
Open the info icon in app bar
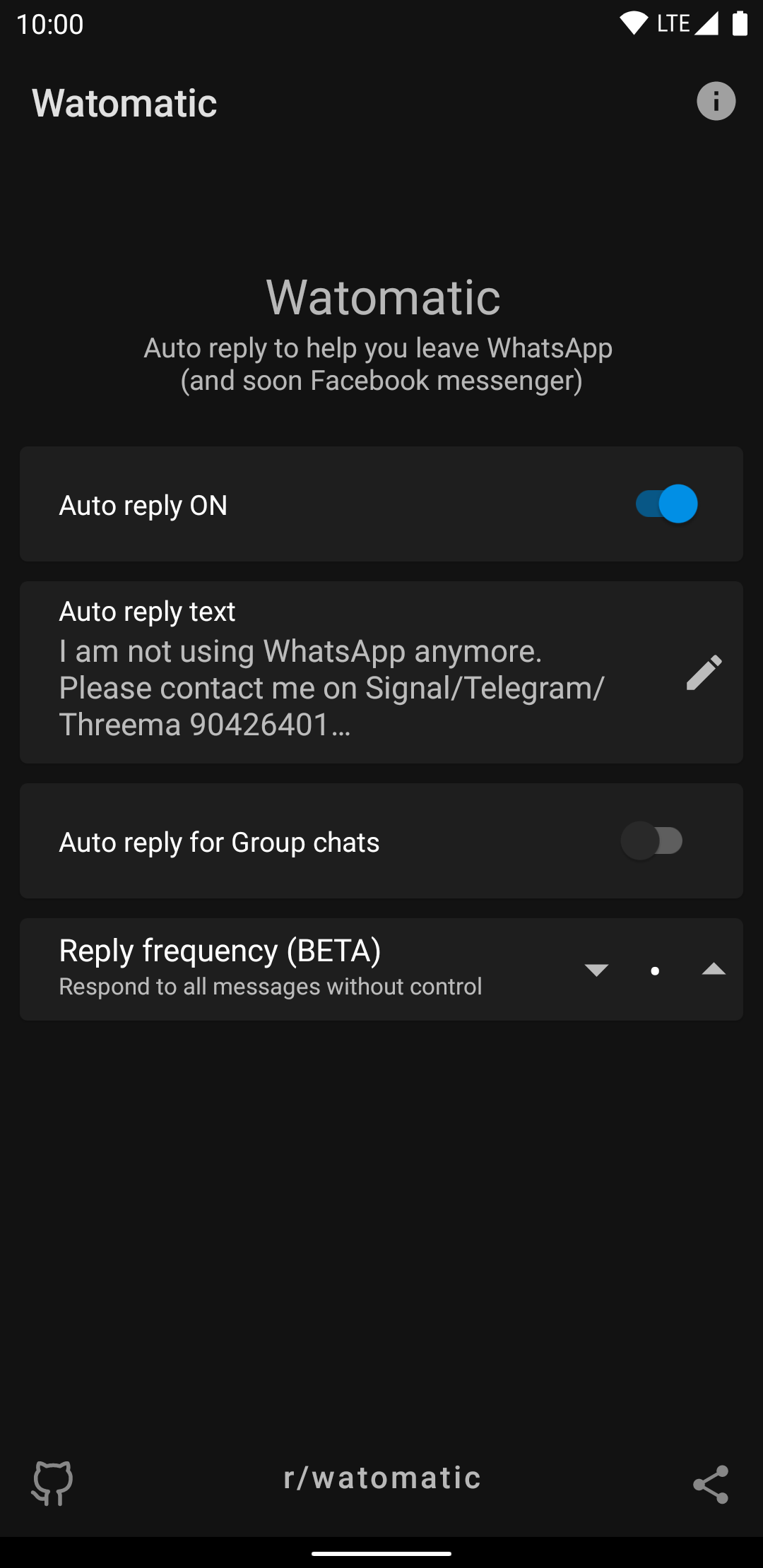point(716,101)
